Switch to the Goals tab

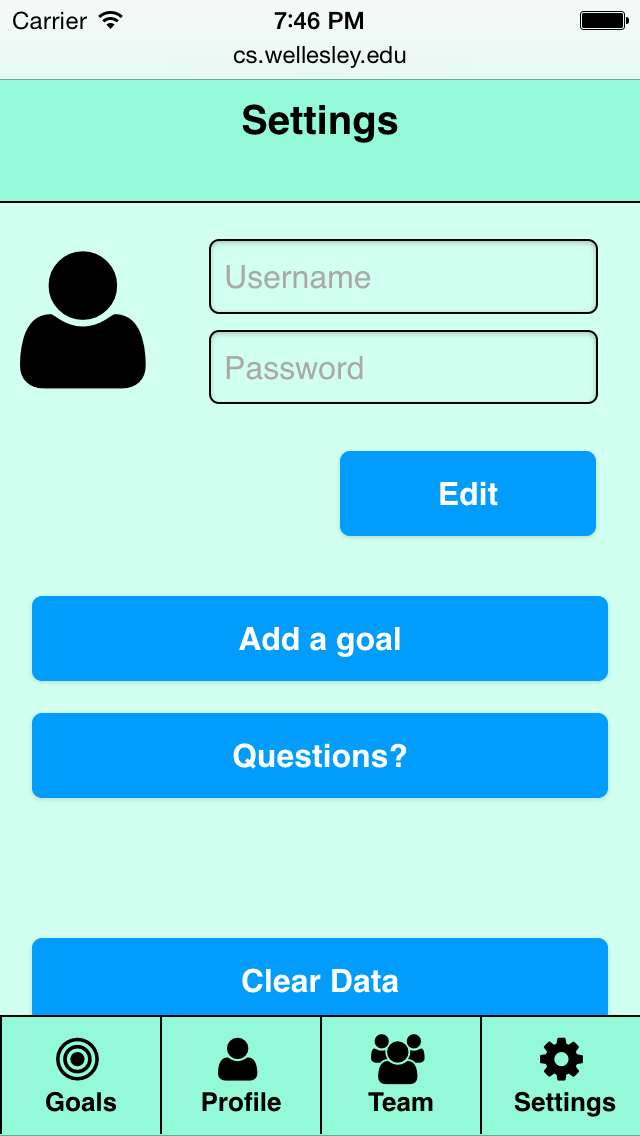tap(80, 1075)
